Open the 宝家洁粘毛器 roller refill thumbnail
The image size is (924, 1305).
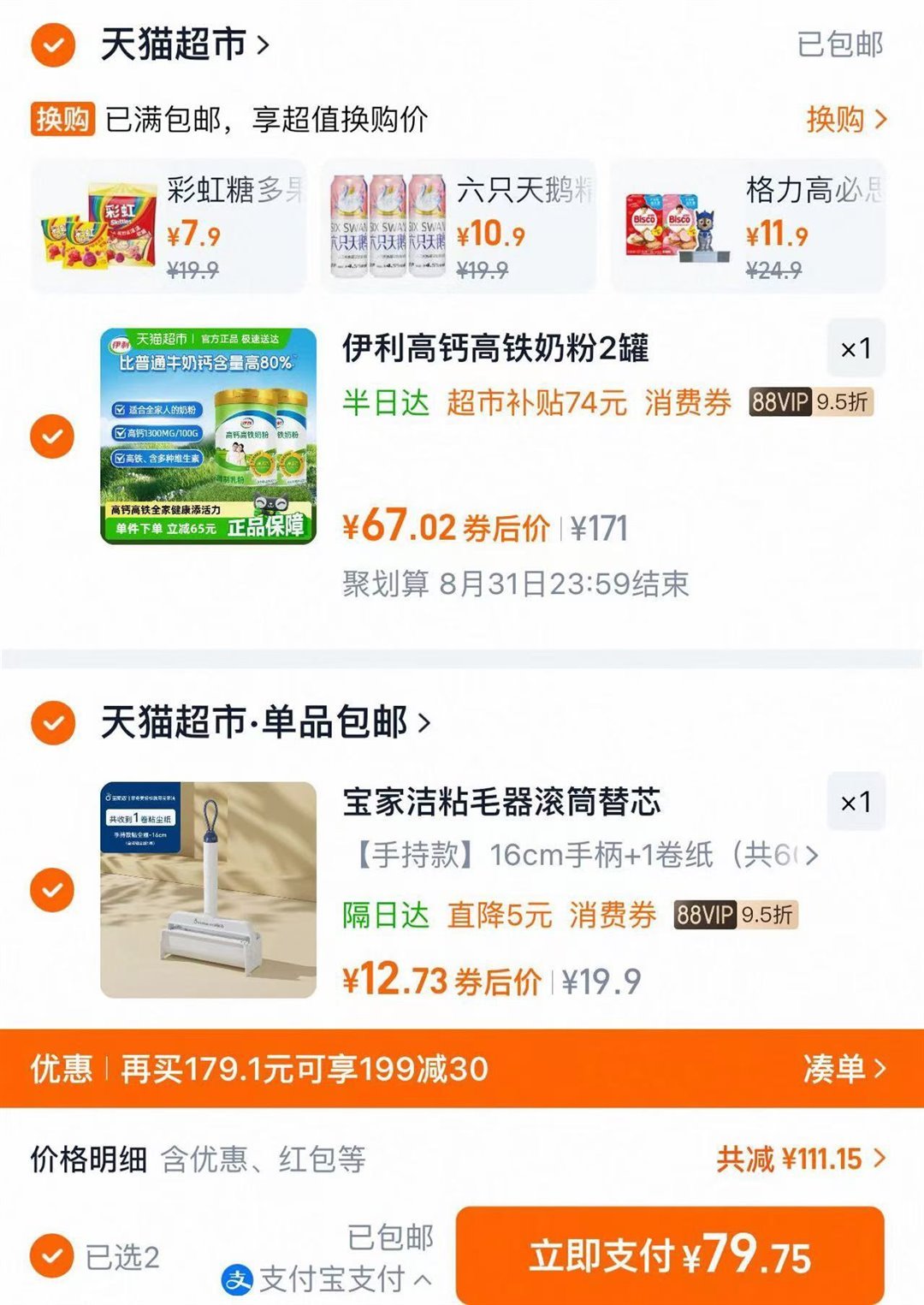208,892
